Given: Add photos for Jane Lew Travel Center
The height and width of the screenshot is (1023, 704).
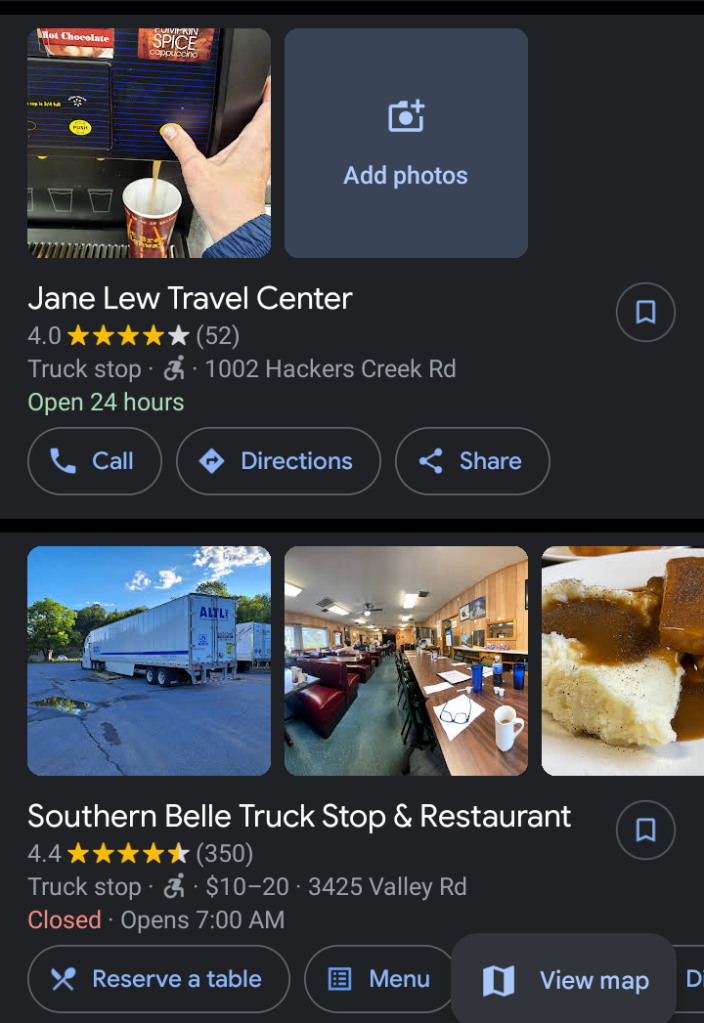Looking at the screenshot, I should (406, 143).
